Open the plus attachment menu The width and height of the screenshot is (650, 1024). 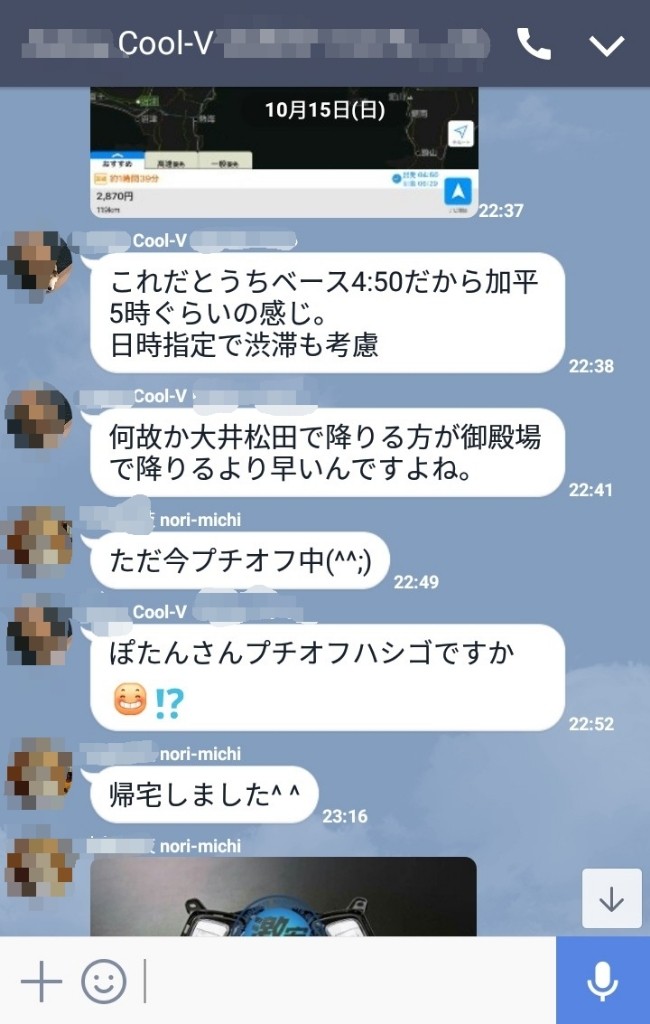tap(41, 982)
